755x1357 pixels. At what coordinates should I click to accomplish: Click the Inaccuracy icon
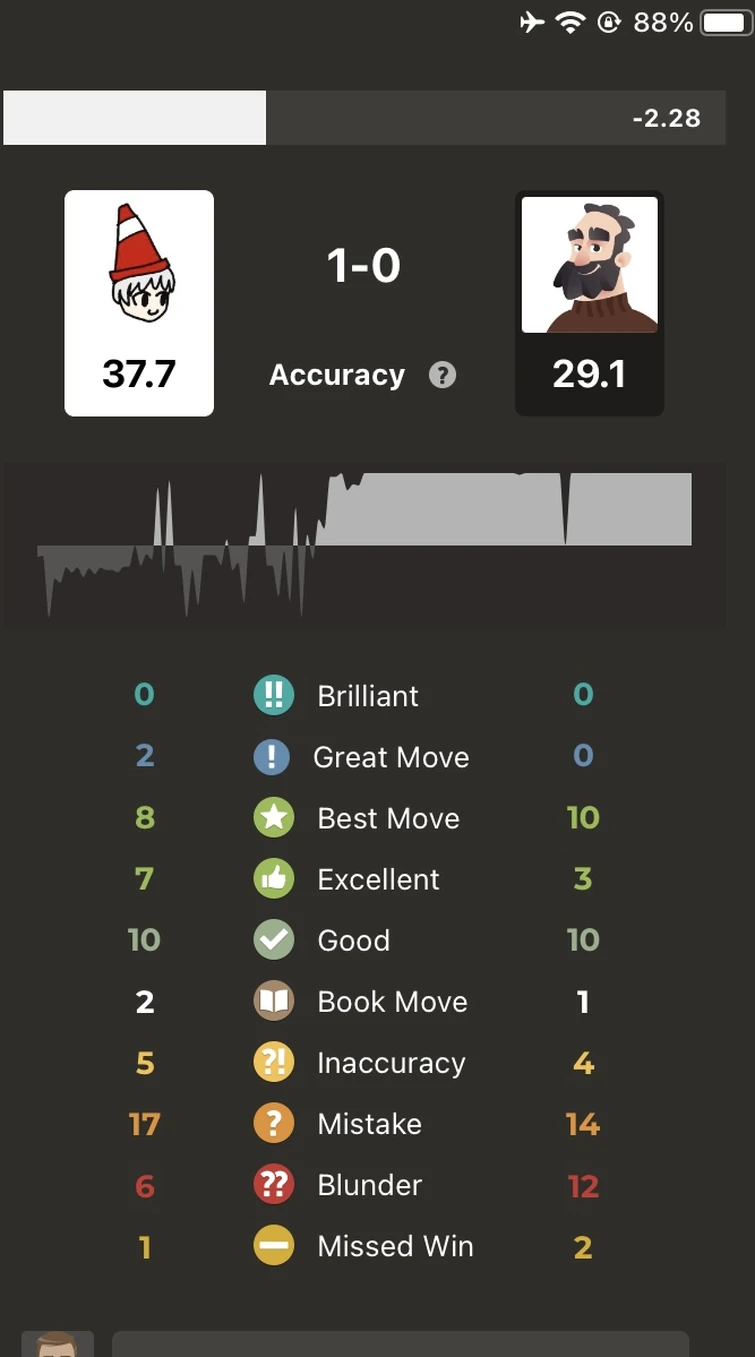[x=273, y=1062]
